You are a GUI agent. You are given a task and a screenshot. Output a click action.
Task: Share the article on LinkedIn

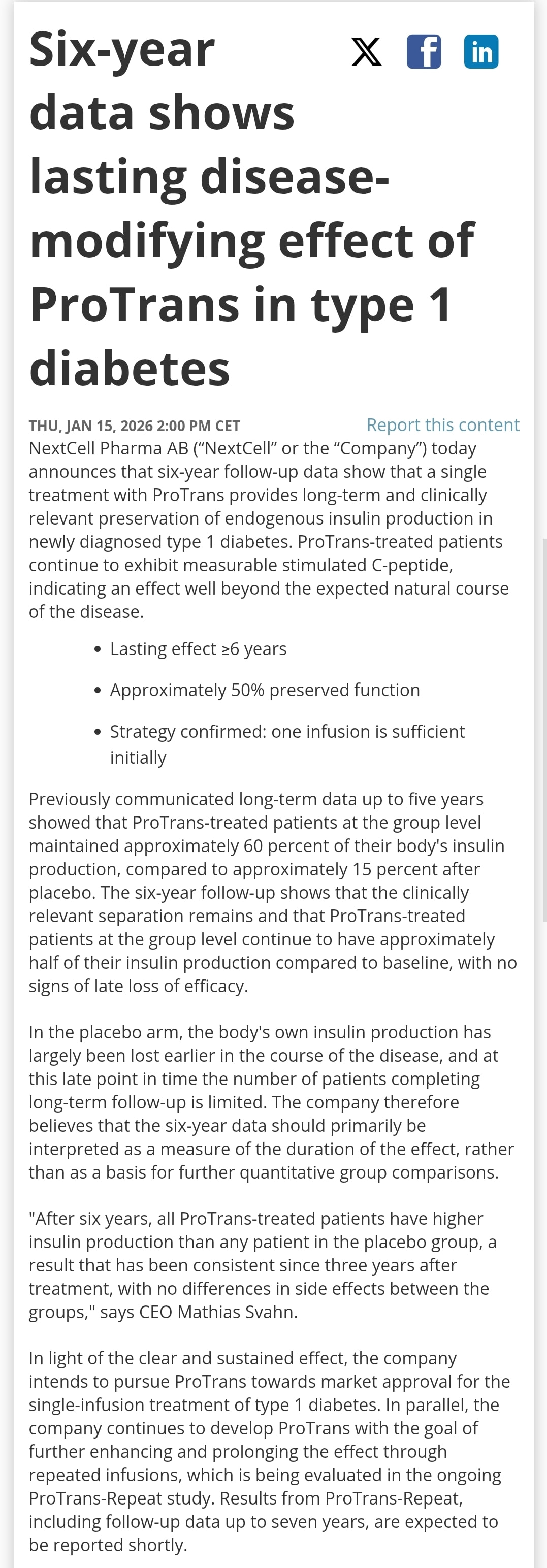481,51
